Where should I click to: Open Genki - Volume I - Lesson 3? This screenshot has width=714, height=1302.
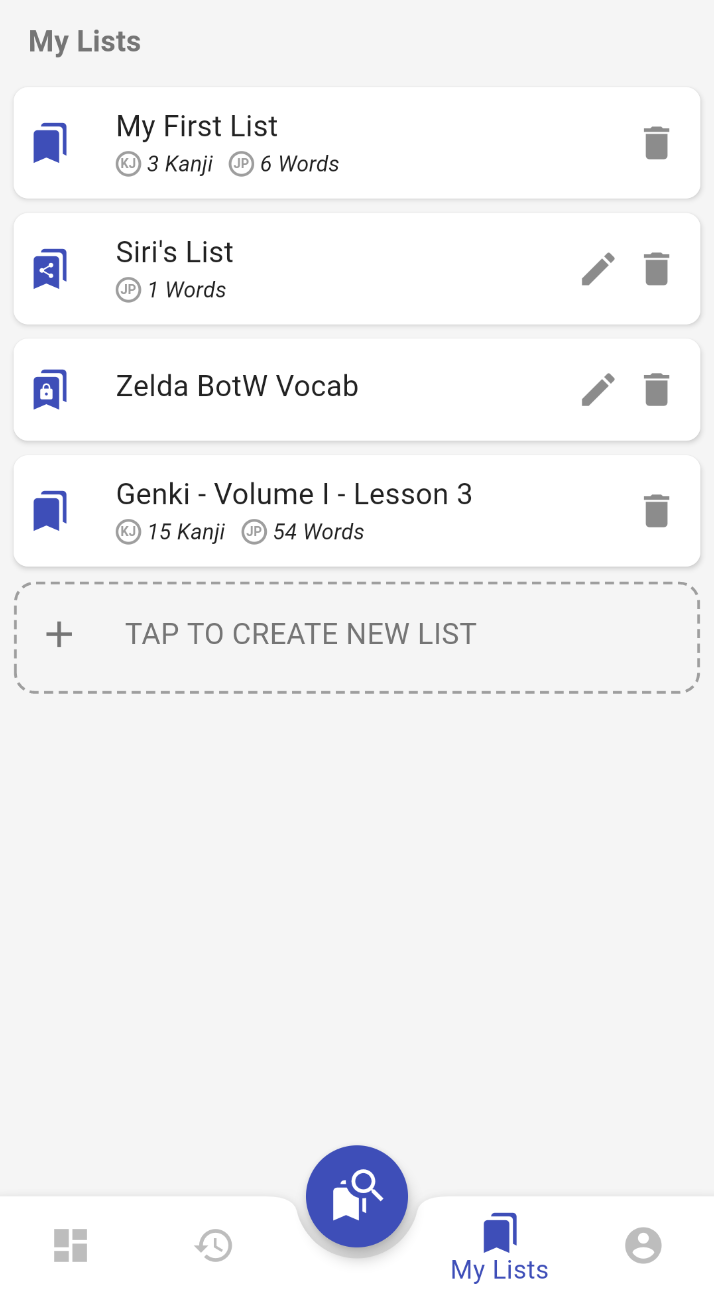pyautogui.click(x=357, y=511)
